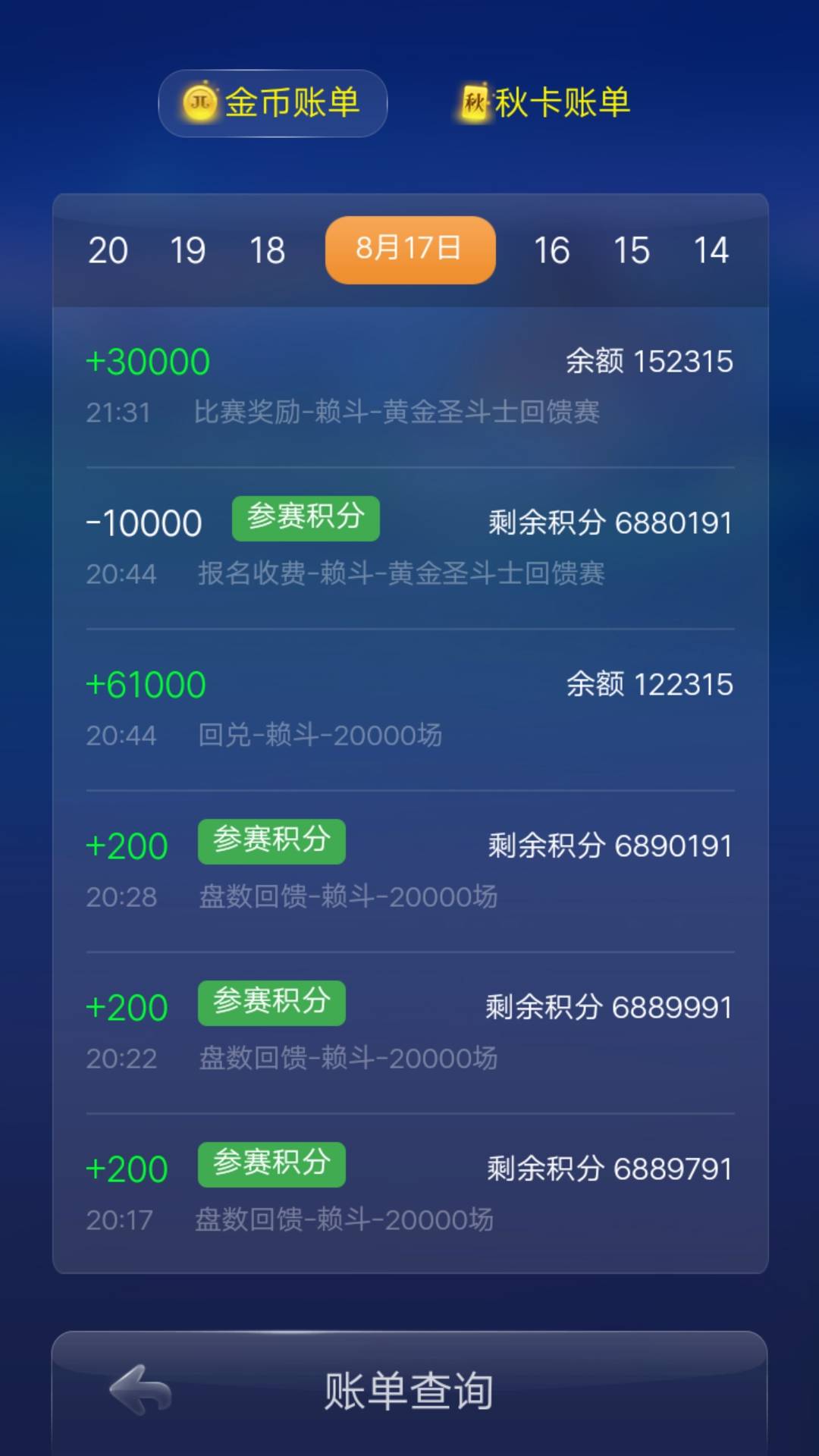Image resolution: width=819 pixels, height=1456 pixels.
Task: Switch the date filter to 14
Action: point(711,249)
